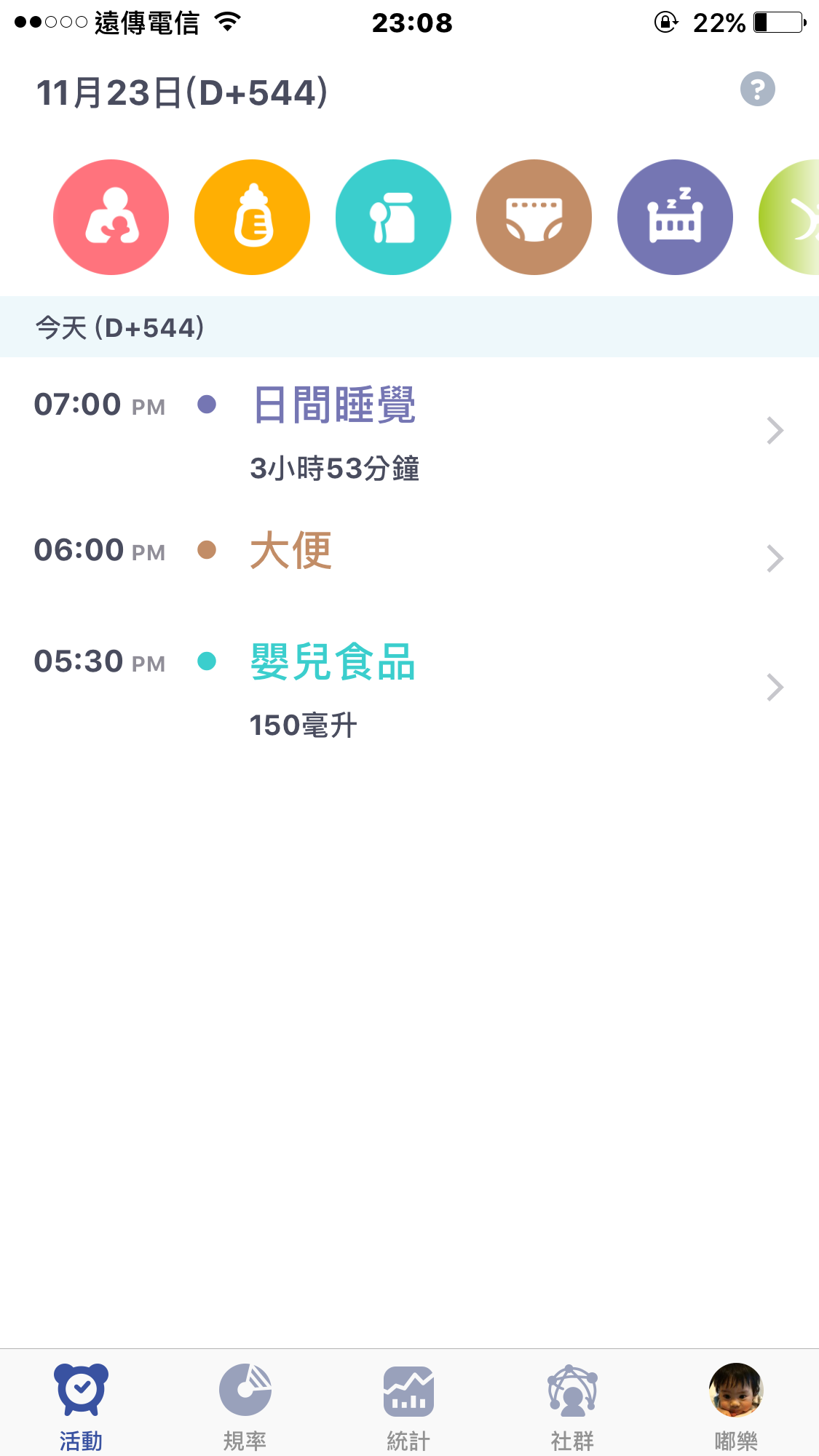
Task: Log a breastfeeding activity
Action: 111,217
